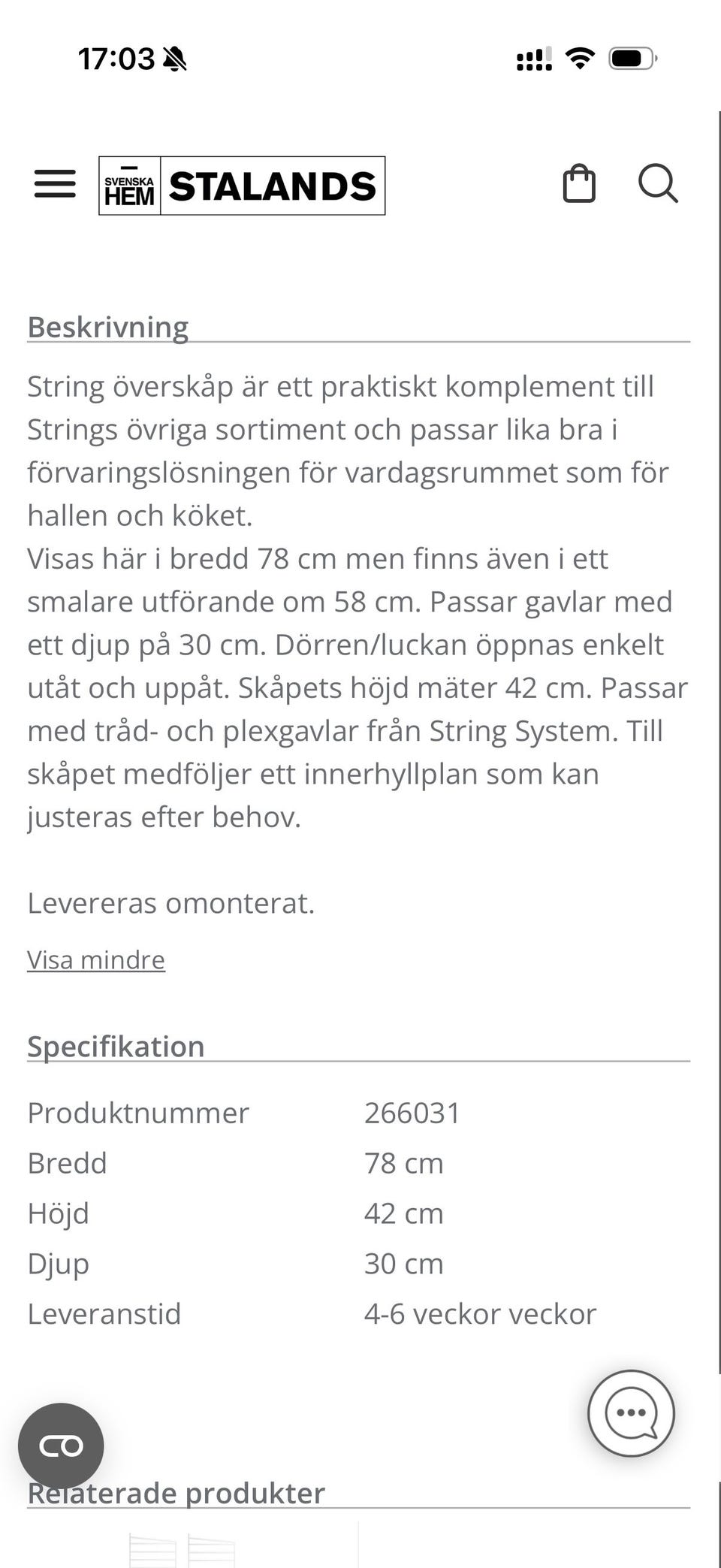
Task: Go to Svenska Hem Stalands homepage logo
Action: (242, 186)
